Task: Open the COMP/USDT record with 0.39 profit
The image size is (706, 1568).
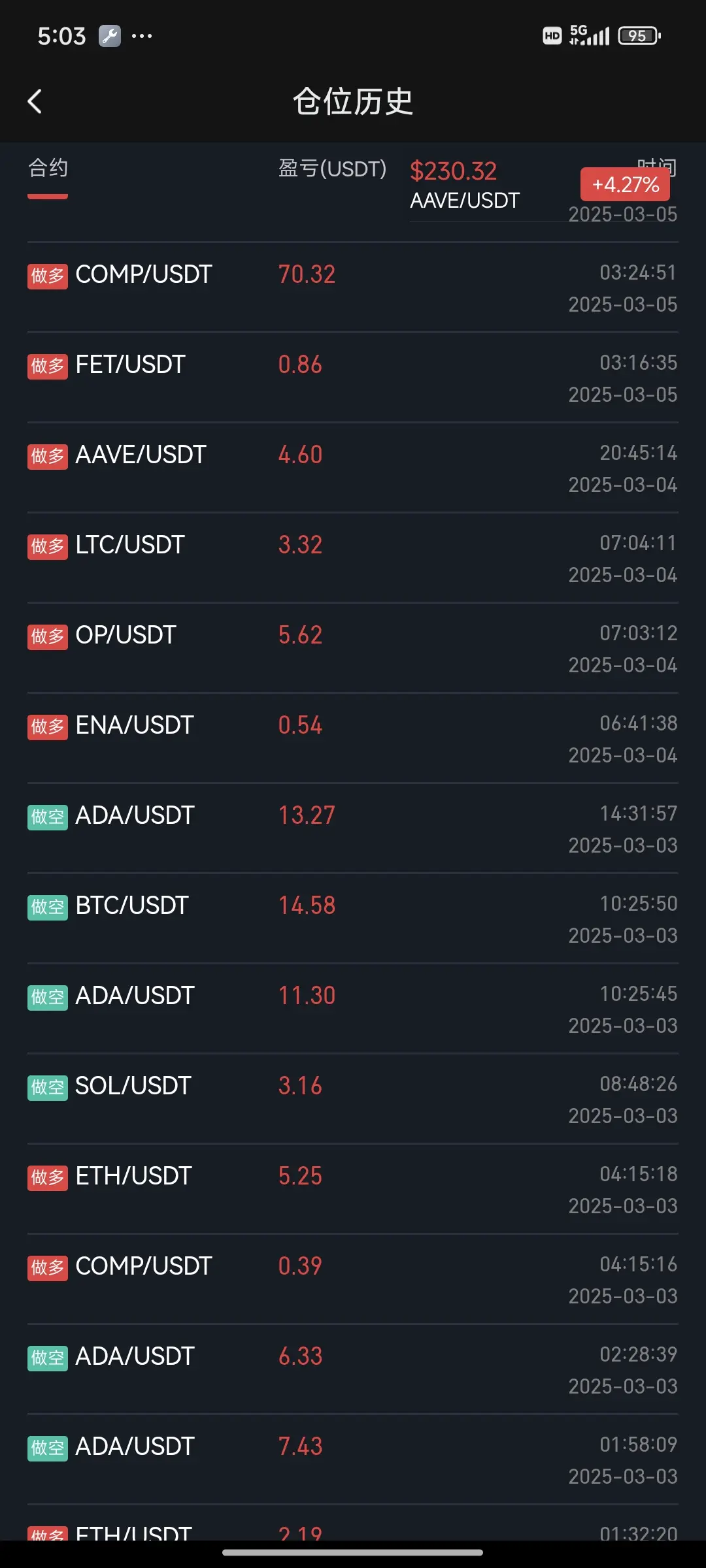Action: [x=353, y=1279]
